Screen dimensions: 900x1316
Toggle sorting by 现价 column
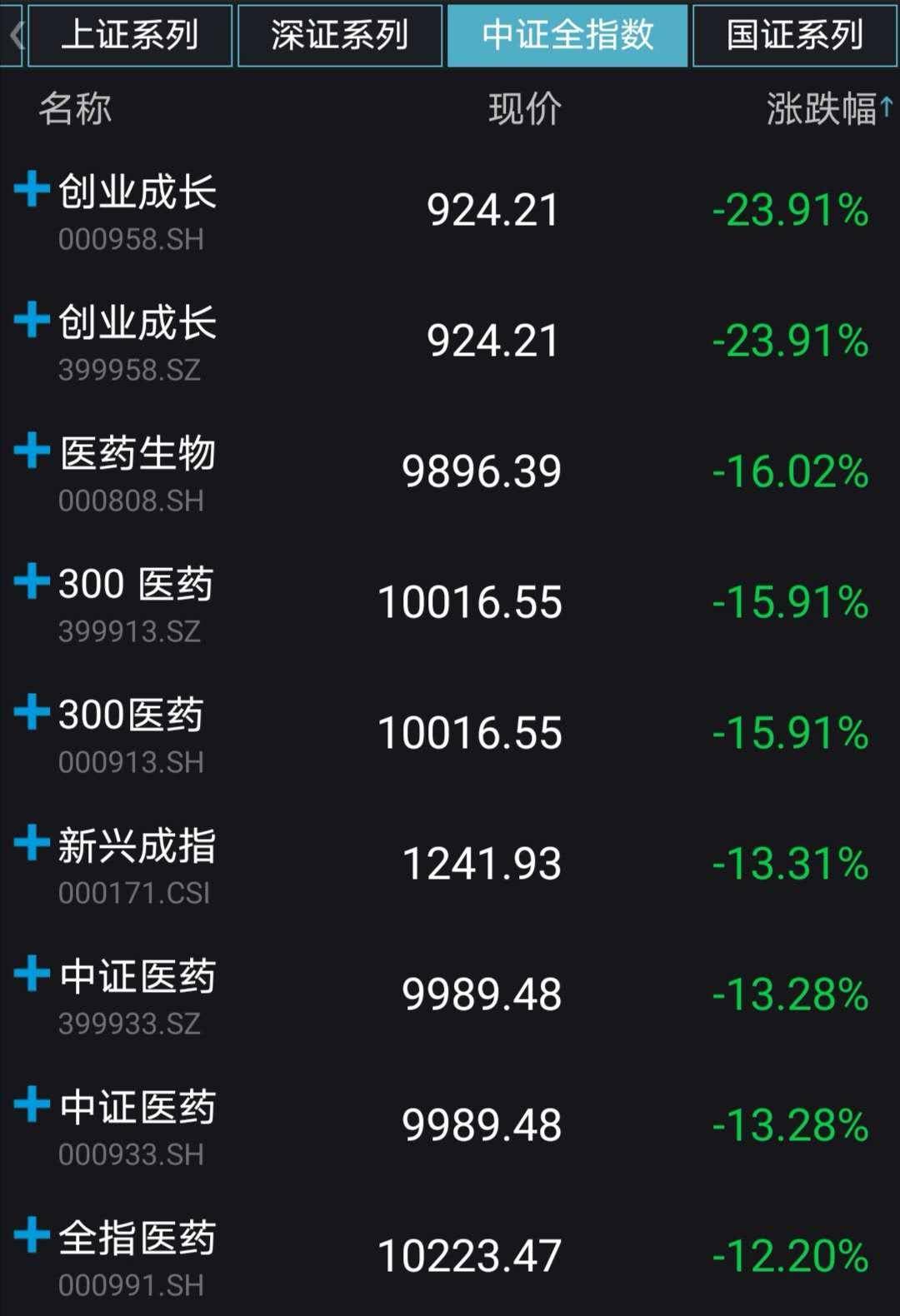525,107
